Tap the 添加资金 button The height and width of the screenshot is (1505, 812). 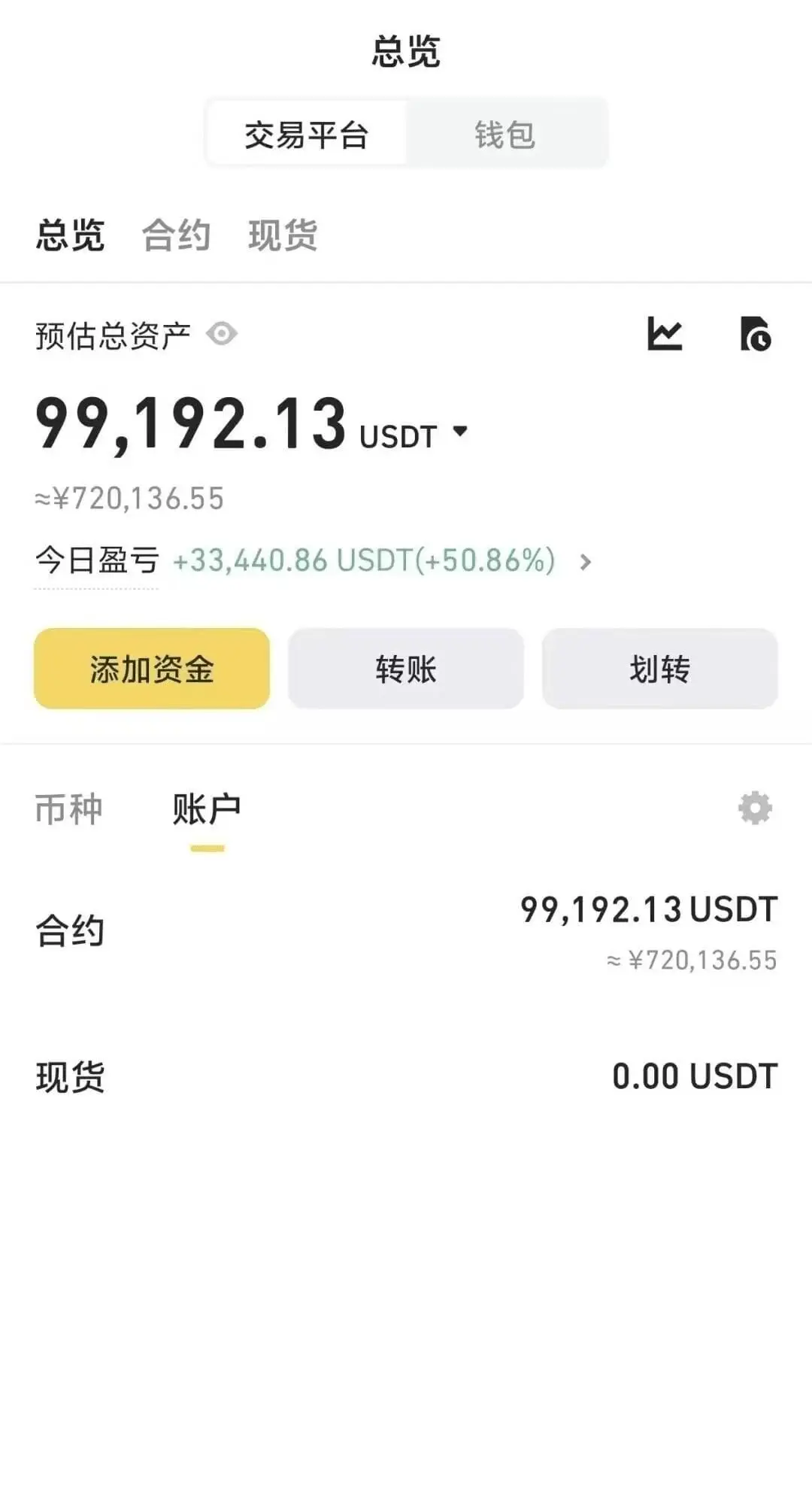(152, 669)
